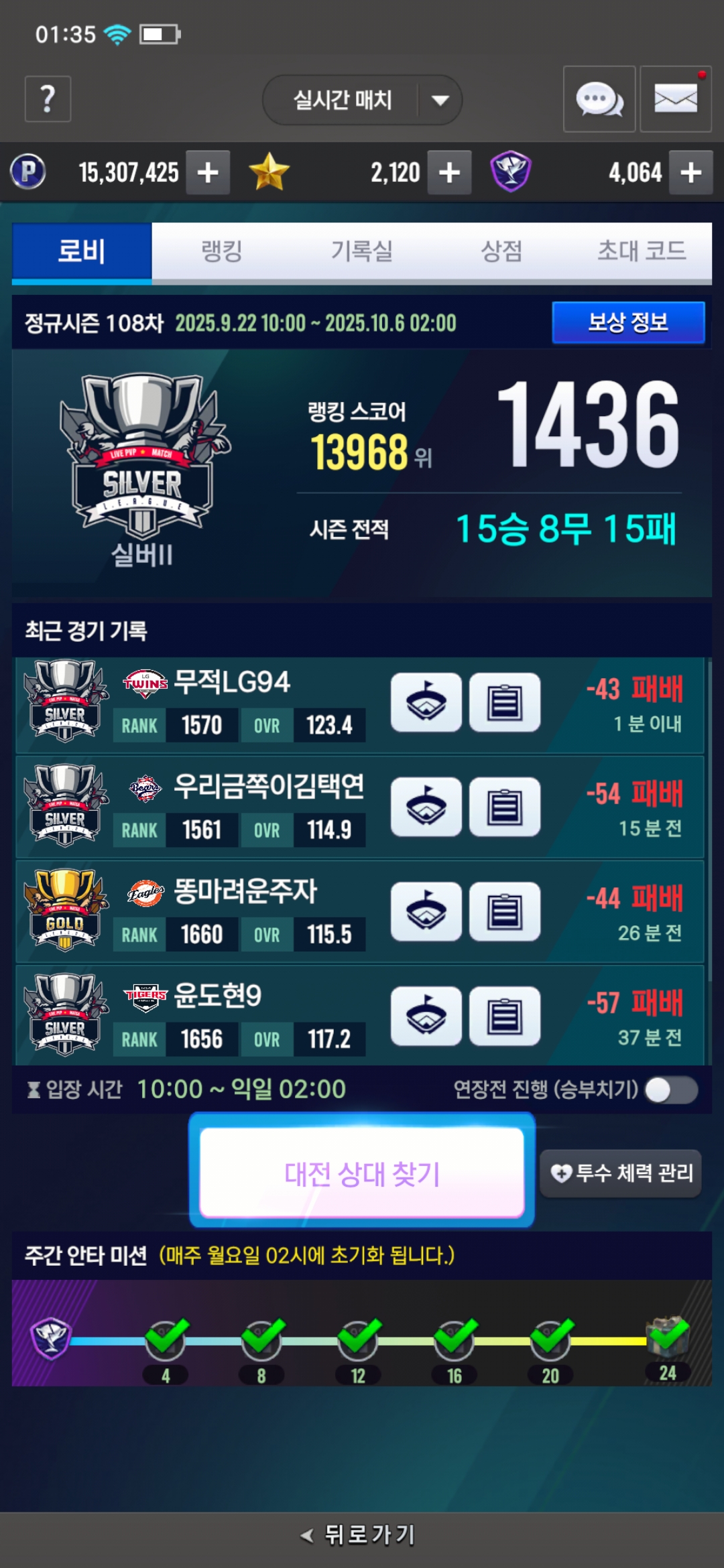Switch to the 상점 tab
724x1568 pixels.
tap(501, 251)
